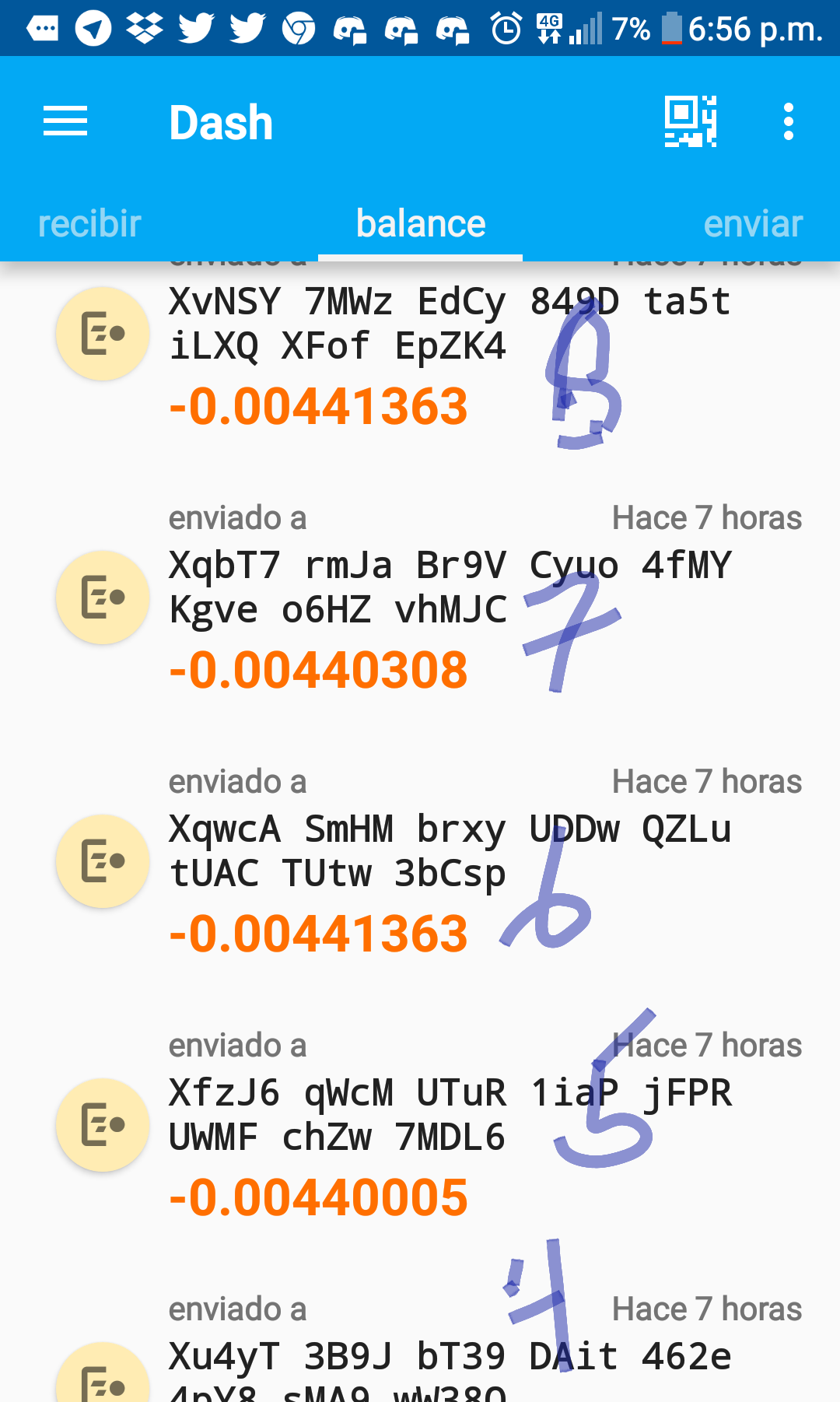
Task: Switch to the recibir tab
Action: click(x=89, y=224)
